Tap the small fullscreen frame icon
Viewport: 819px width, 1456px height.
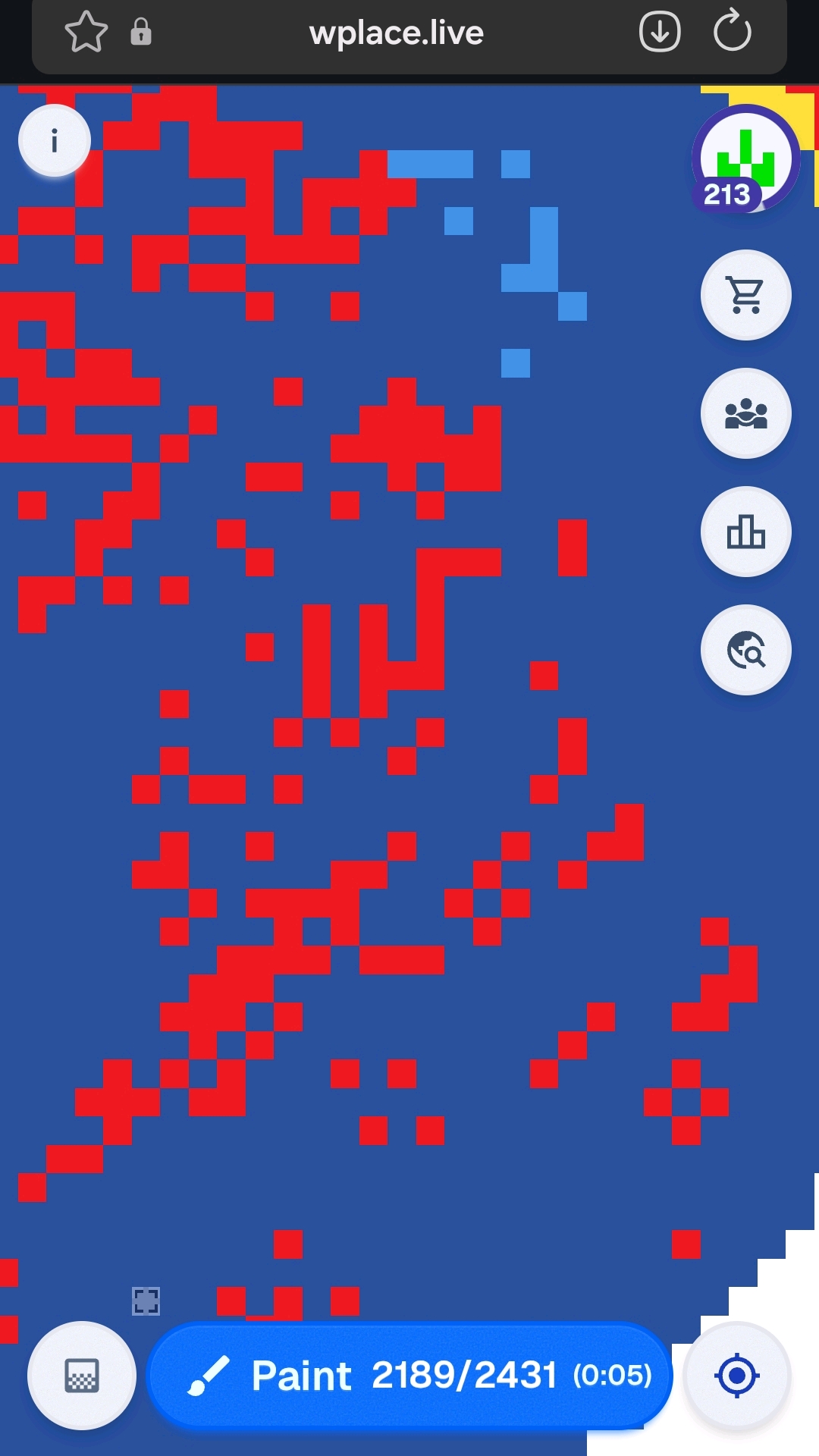coord(146,1301)
